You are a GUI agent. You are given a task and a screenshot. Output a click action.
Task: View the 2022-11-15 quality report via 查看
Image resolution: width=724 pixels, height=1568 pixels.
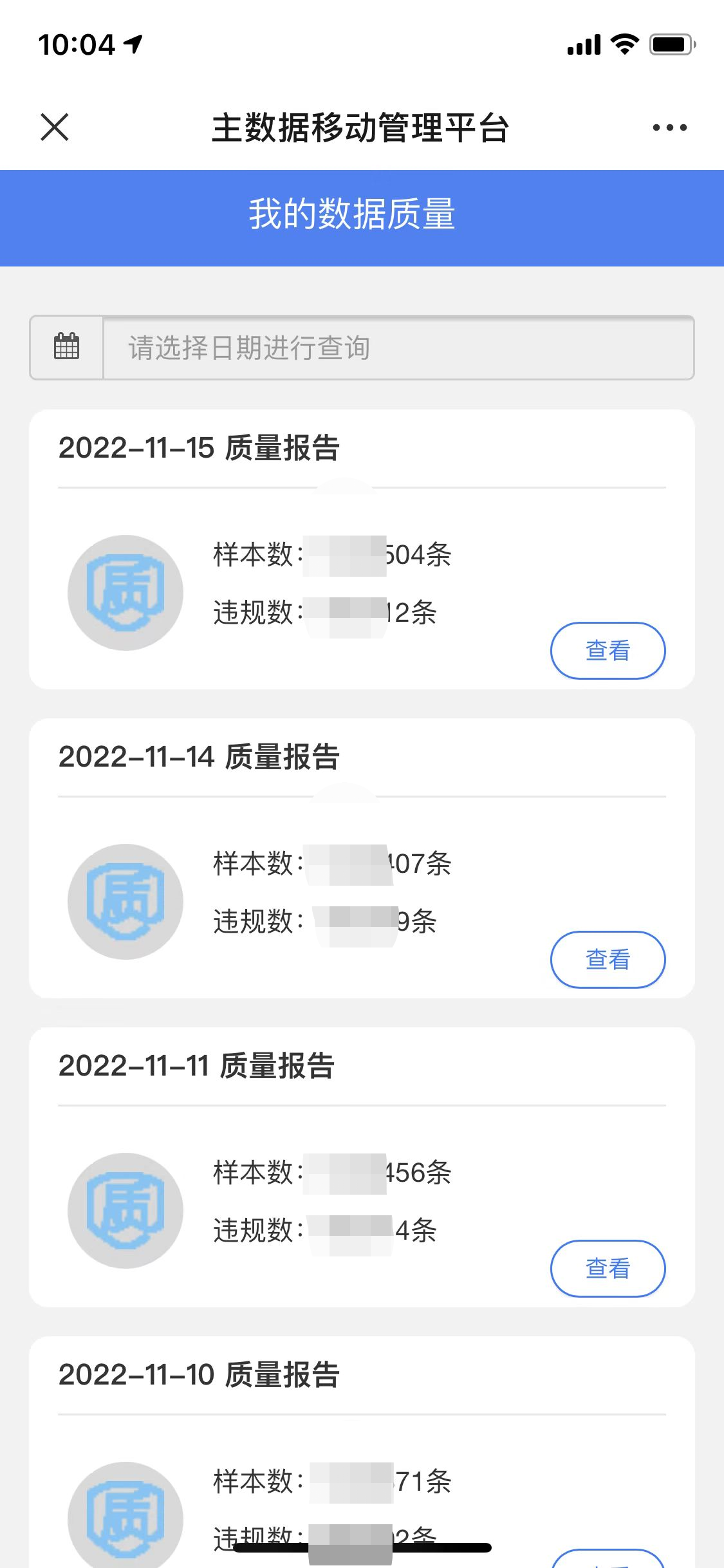(x=608, y=651)
